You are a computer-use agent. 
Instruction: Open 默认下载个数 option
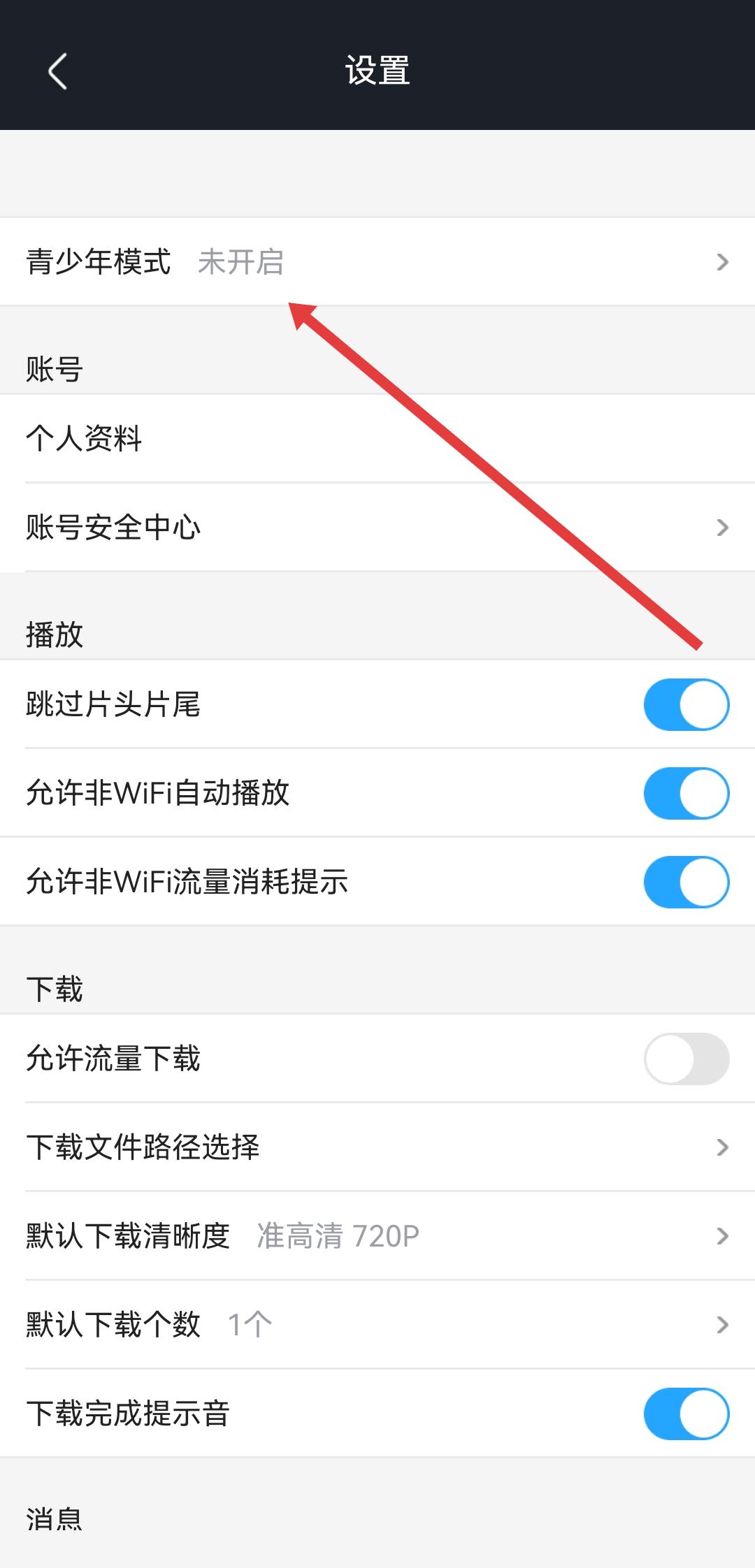(377, 1325)
